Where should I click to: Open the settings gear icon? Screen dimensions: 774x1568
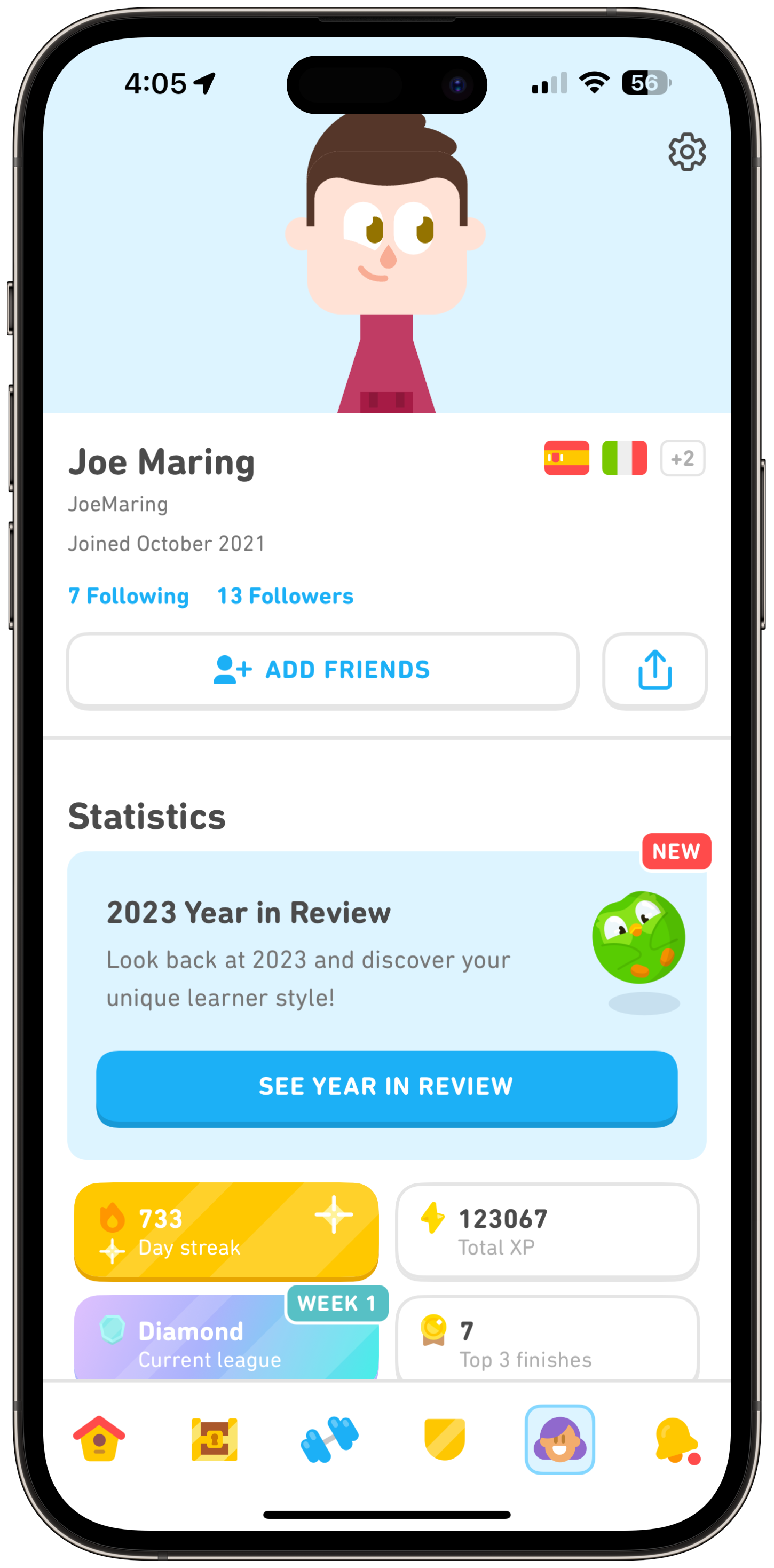[x=687, y=152]
